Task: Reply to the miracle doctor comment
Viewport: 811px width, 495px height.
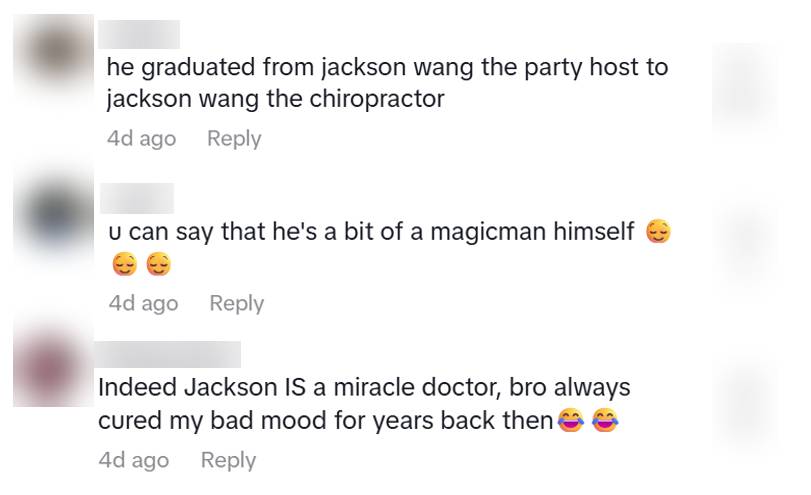Action: tap(228, 460)
